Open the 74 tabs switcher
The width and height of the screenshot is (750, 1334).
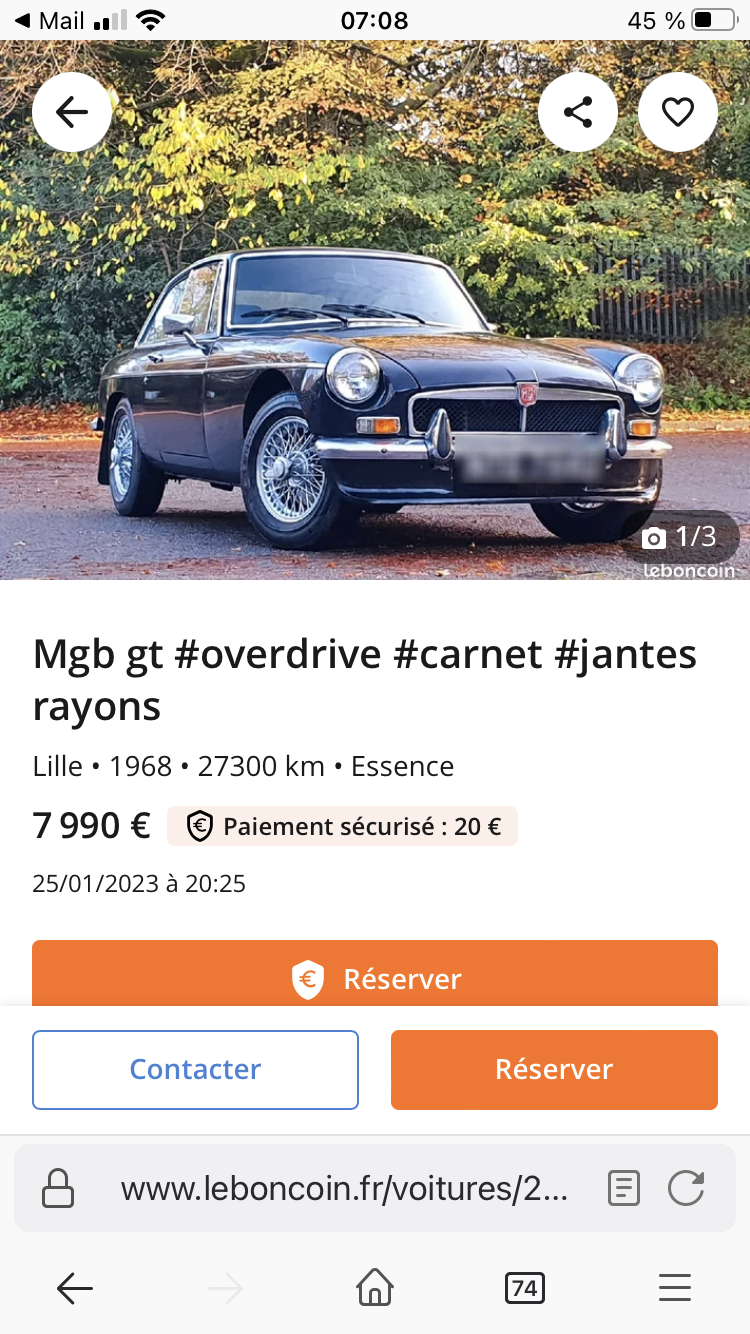(525, 1289)
